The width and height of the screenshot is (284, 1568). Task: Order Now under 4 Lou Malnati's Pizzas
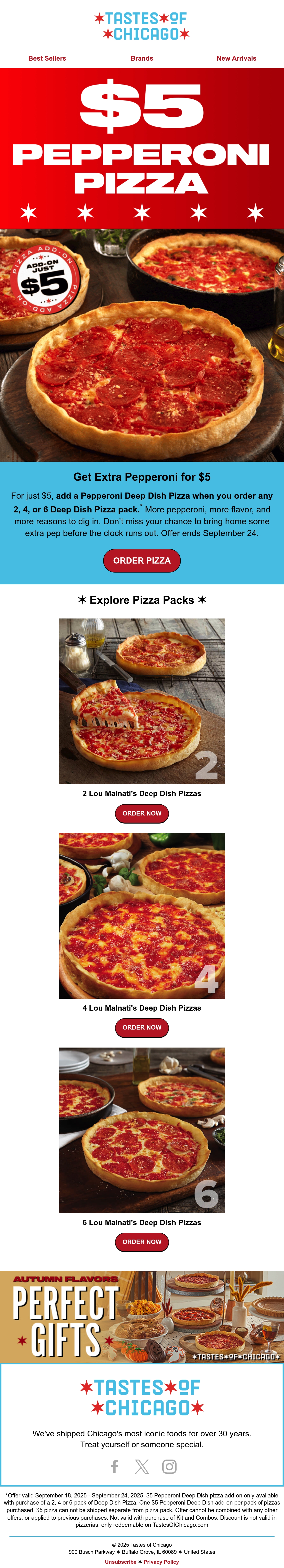[x=142, y=1027]
